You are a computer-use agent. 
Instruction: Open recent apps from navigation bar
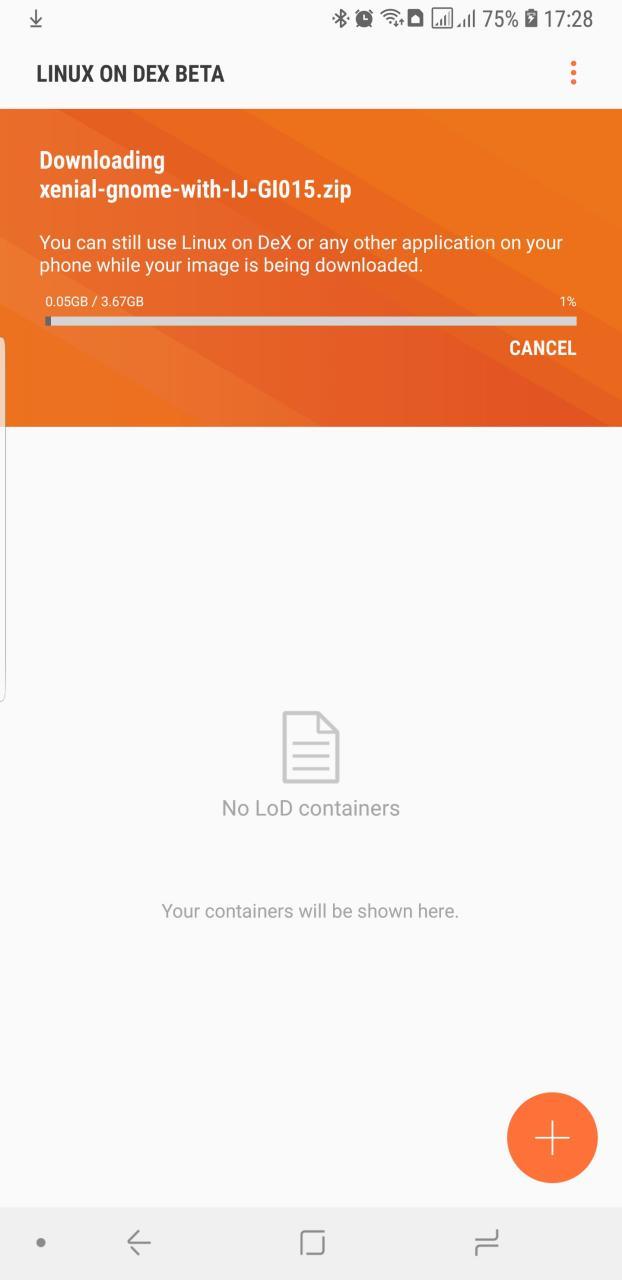[x=486, y=1243]
